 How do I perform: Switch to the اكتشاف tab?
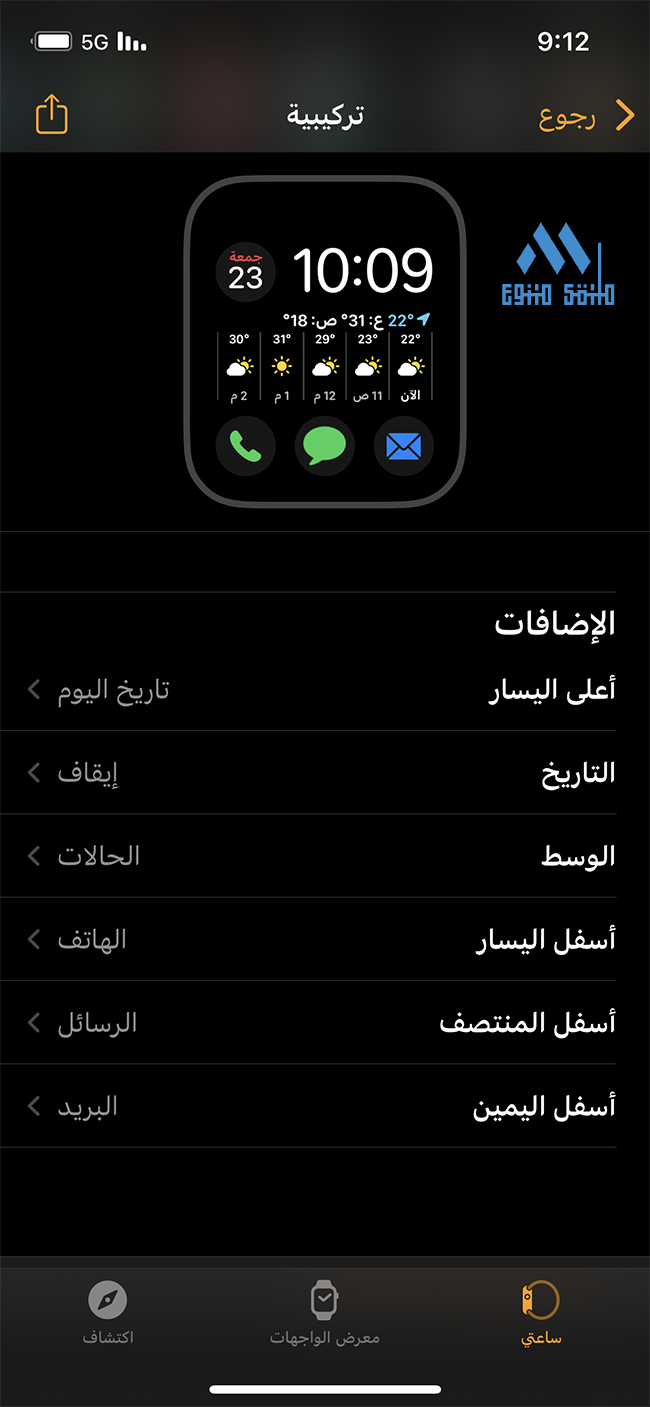(108, 1313)
